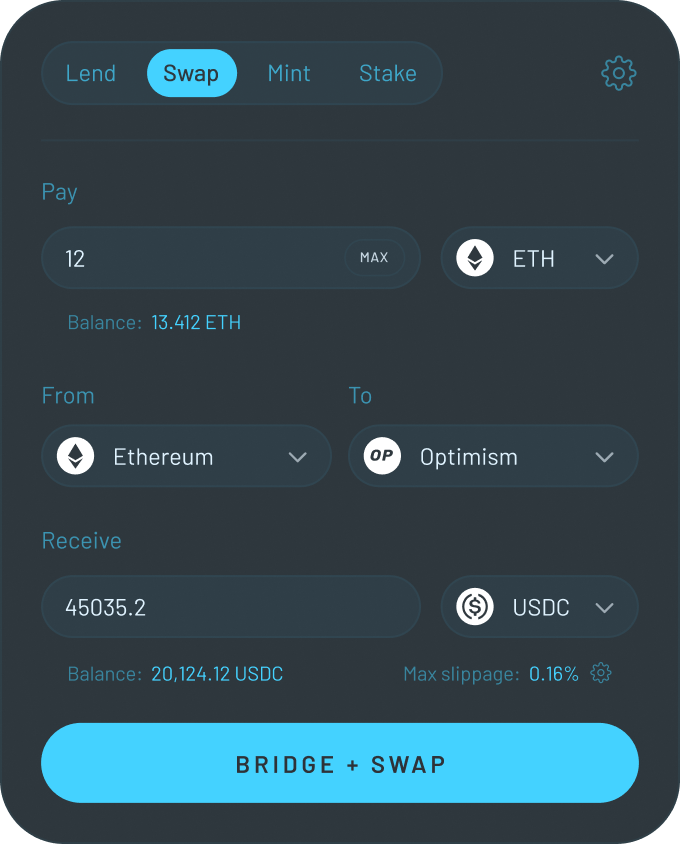Open the settings gear at top

[x=618, y=73]
